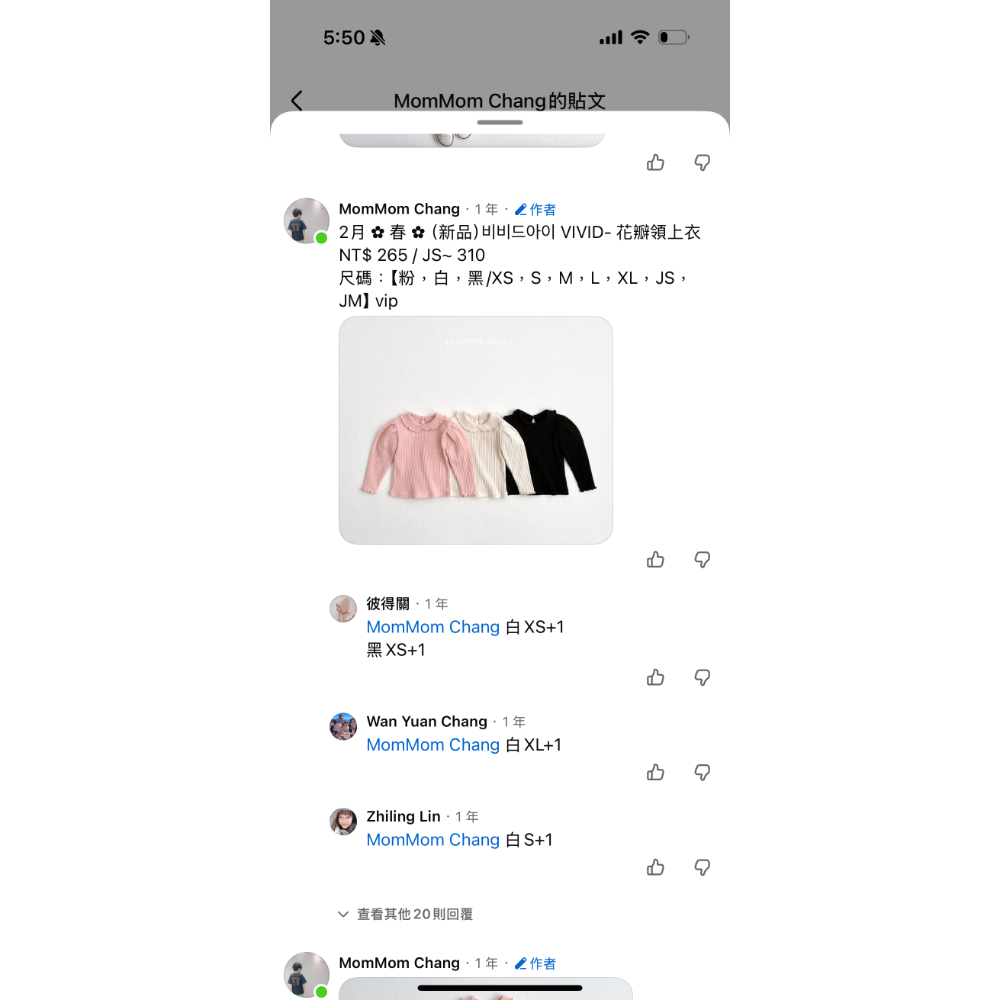Dislike Zhiling Lin's reply
This screenshot has height=1000, width=1000.
(703, 868)
